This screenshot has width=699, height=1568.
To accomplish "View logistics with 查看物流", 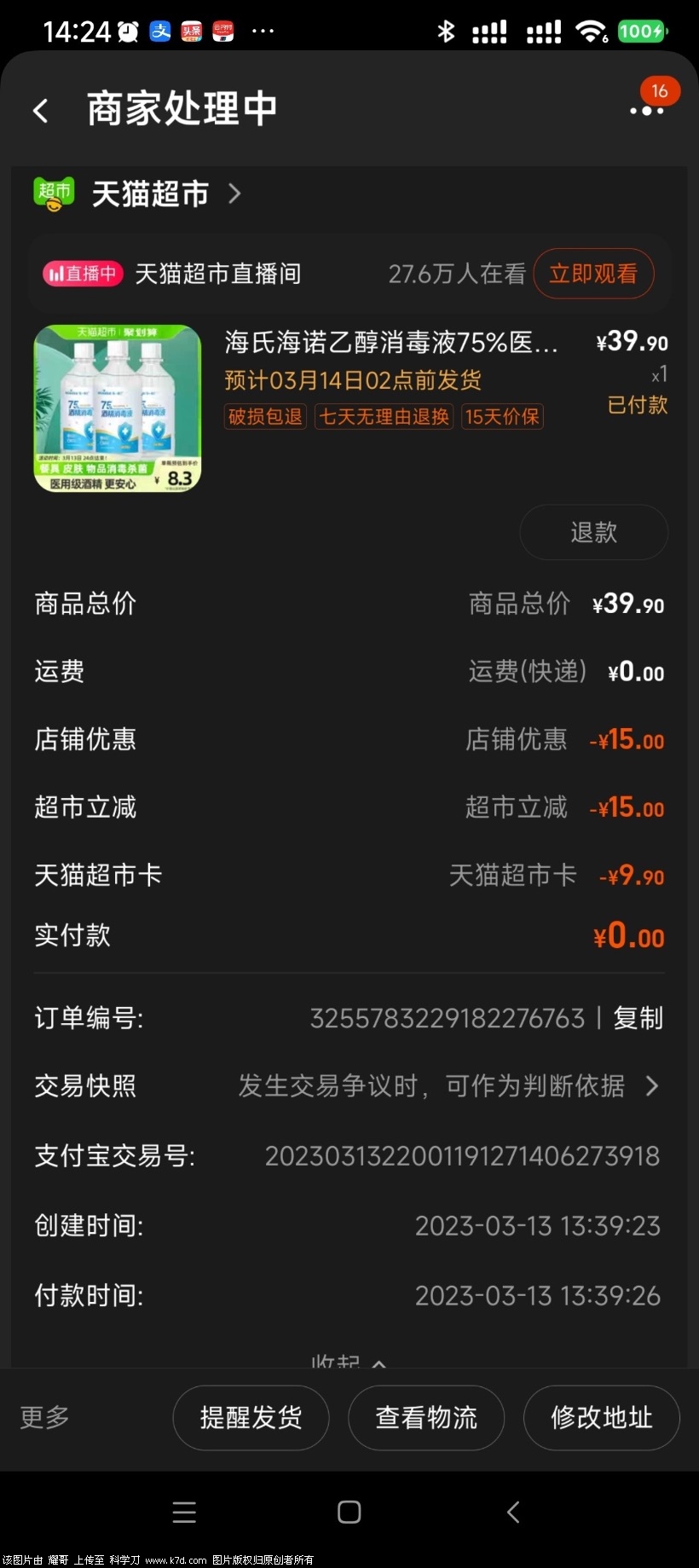I will [426, 1417].
